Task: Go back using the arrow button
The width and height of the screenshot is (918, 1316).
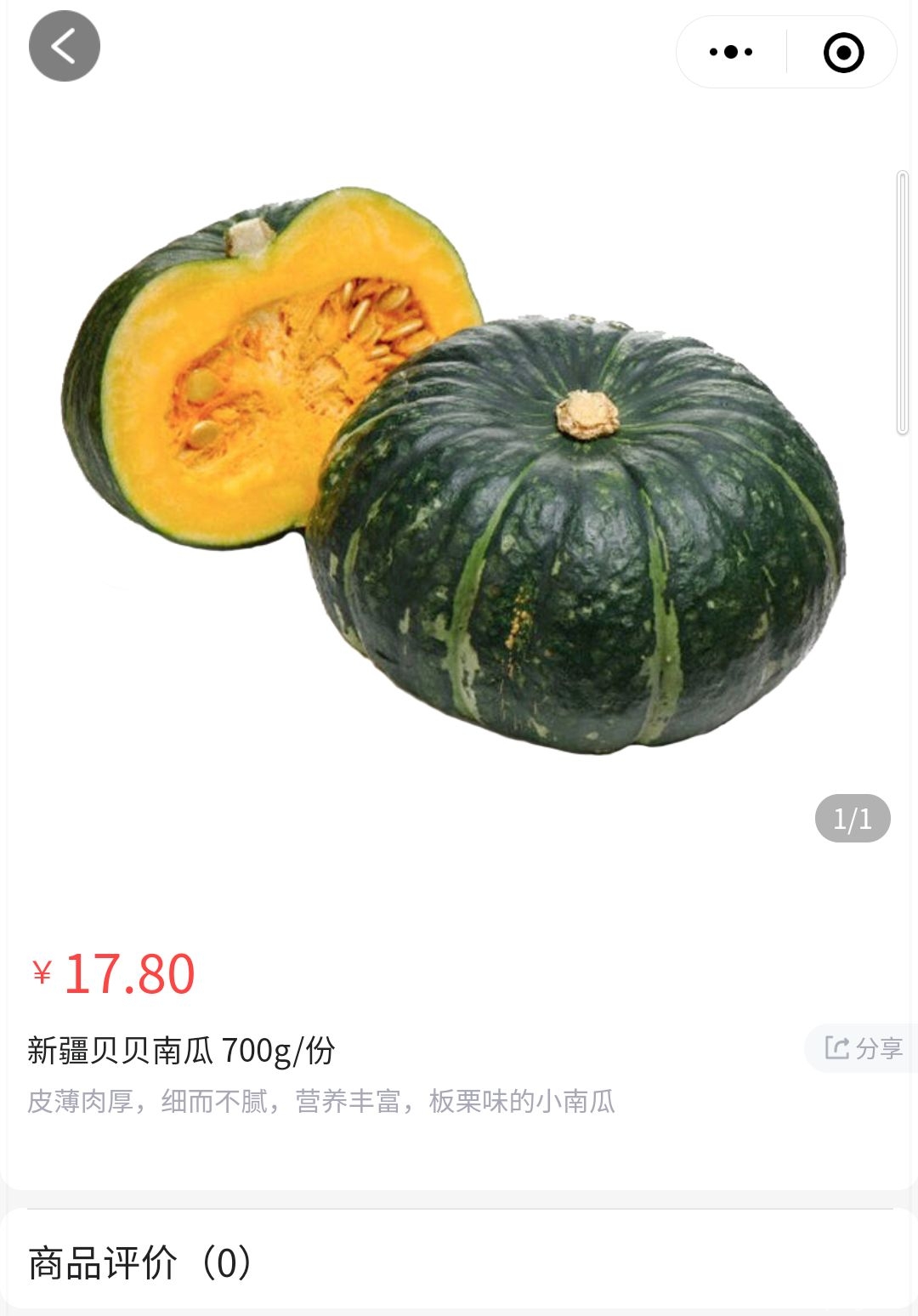Action: point(65,46)
